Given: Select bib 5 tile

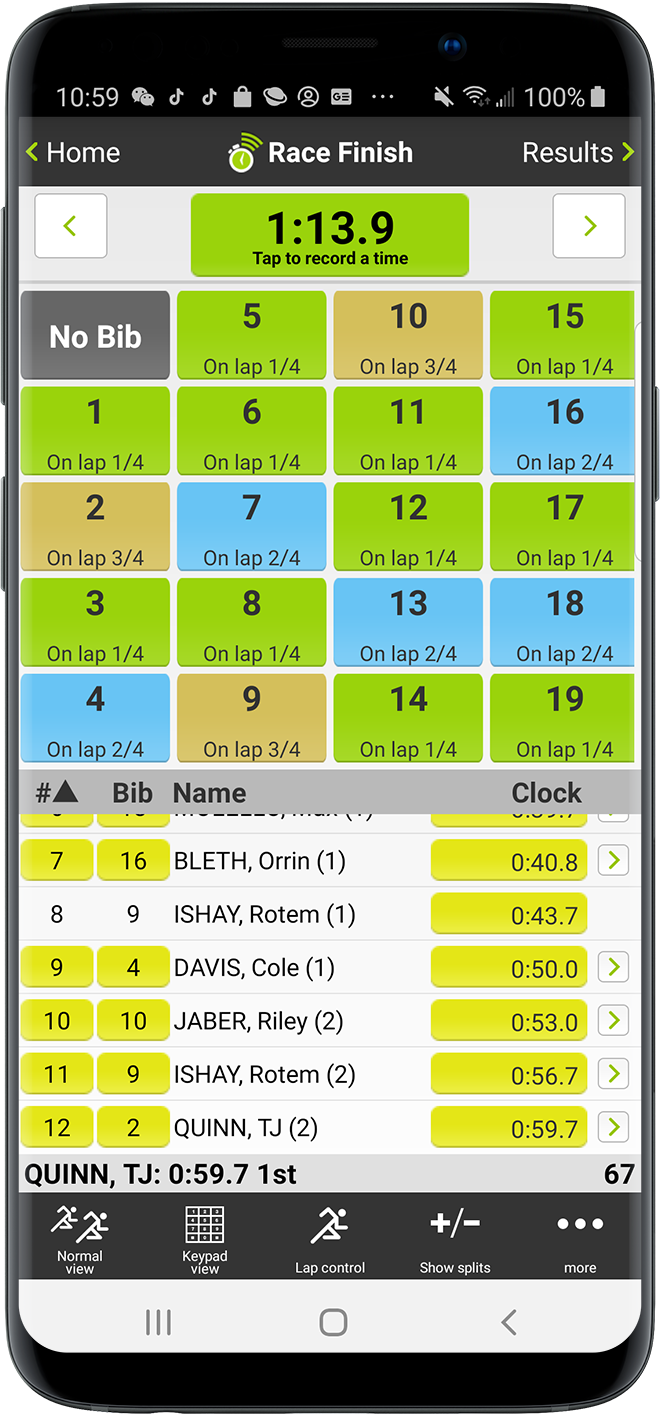Looking at the screenshot, I should click(x=251, y=336).
